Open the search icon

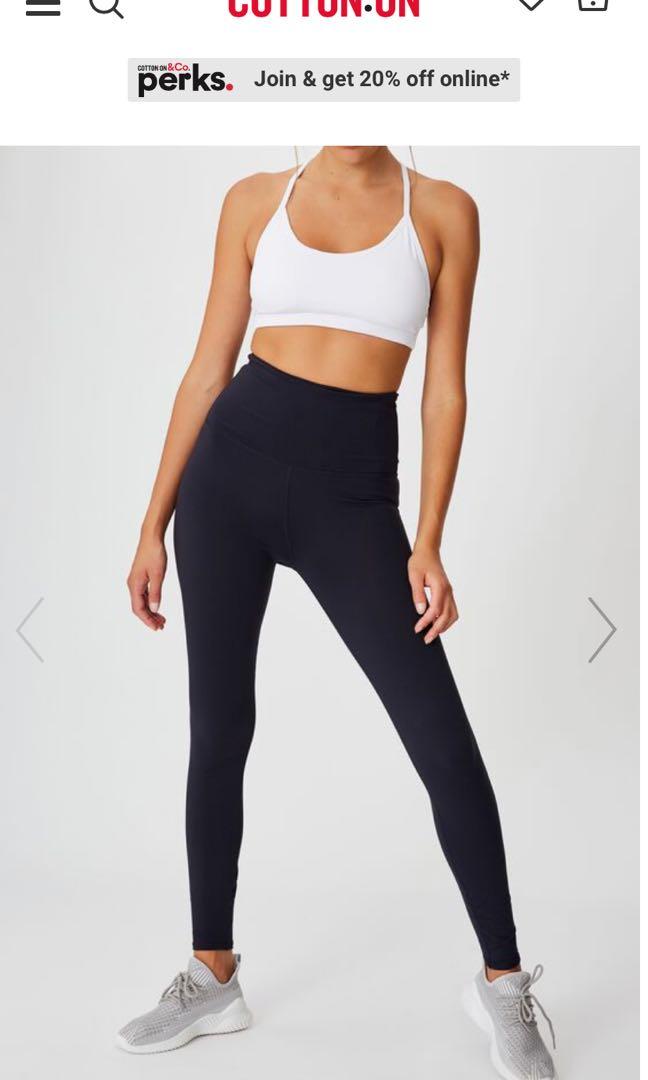point(106,7)
